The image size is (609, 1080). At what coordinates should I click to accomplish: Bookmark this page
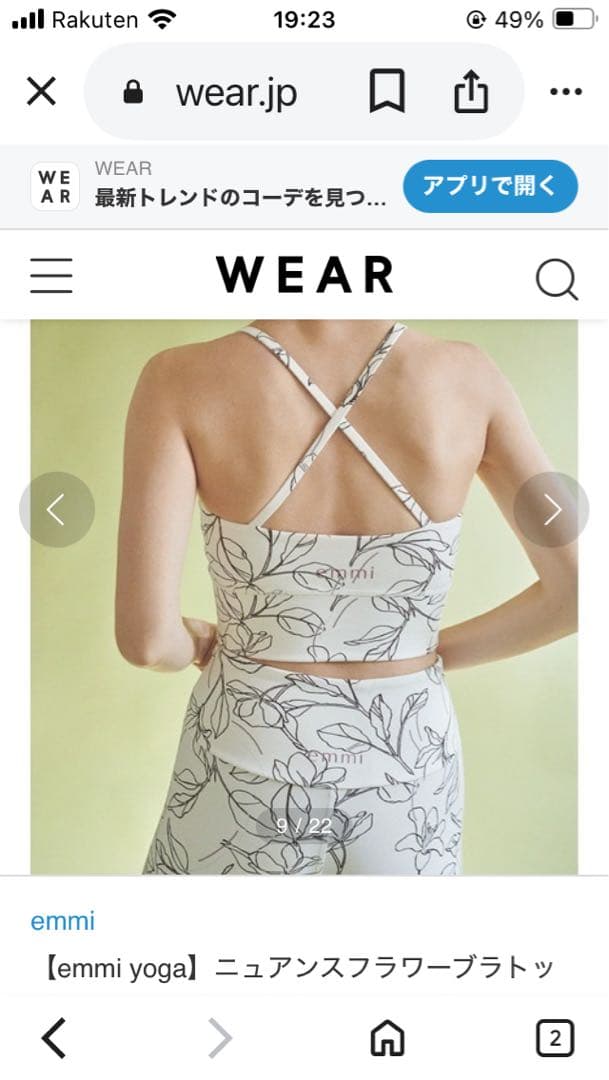coord(387,93)
